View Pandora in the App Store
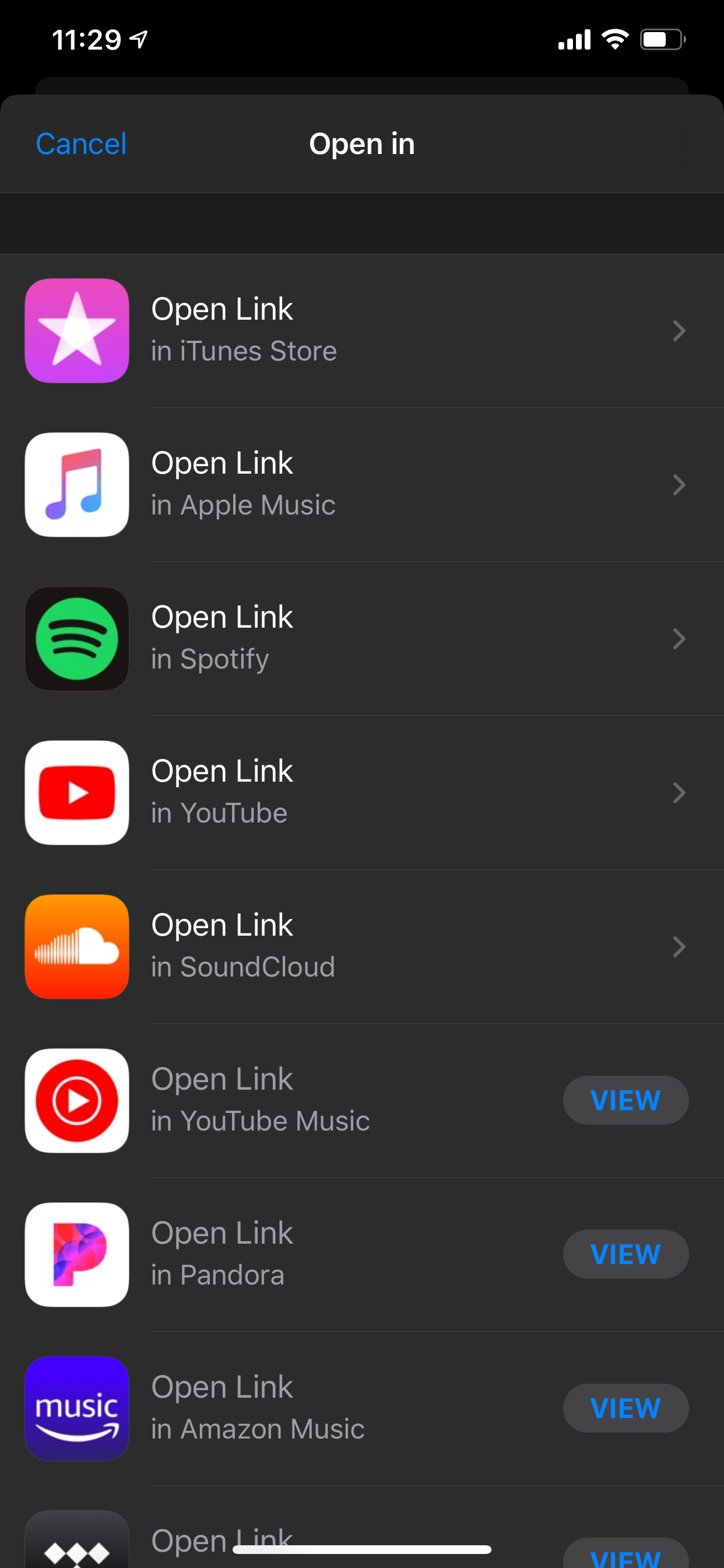 tap(625, 1254)
